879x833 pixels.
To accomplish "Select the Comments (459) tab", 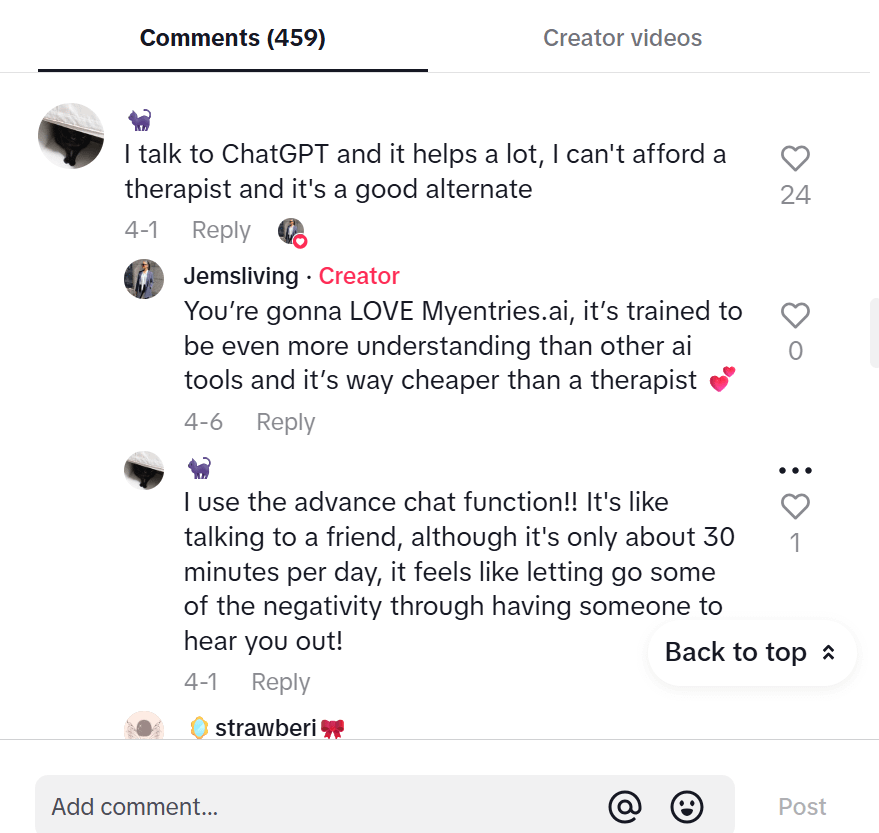I will click(x=232, y=38).
